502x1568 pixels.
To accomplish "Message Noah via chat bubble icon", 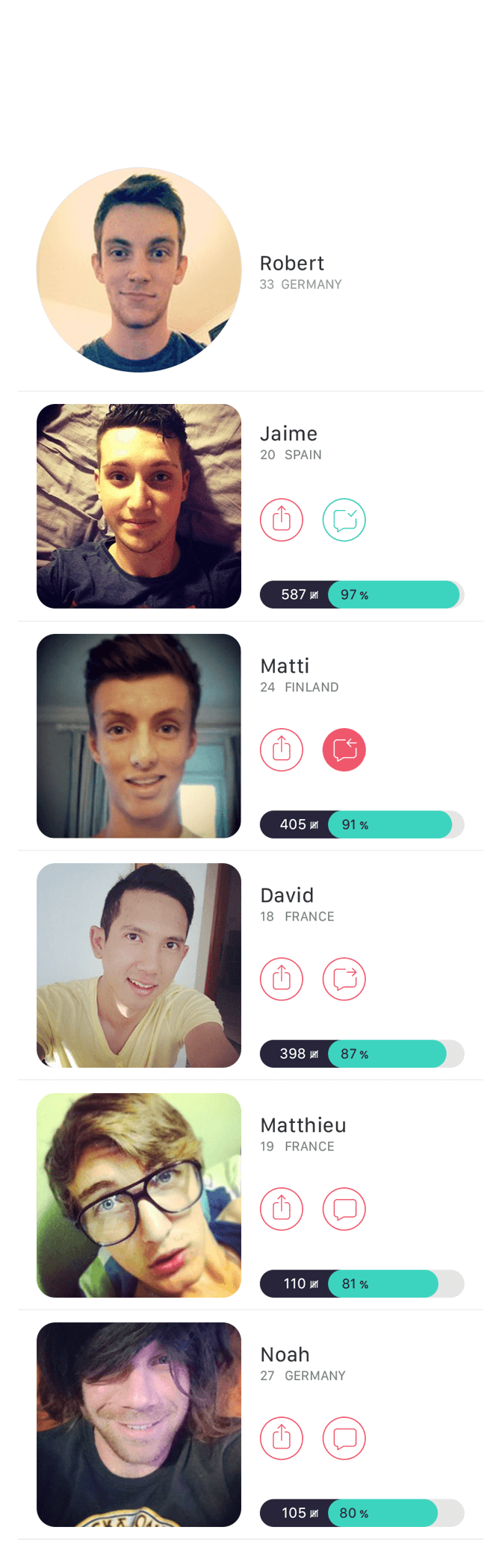I will [344, 1437].
